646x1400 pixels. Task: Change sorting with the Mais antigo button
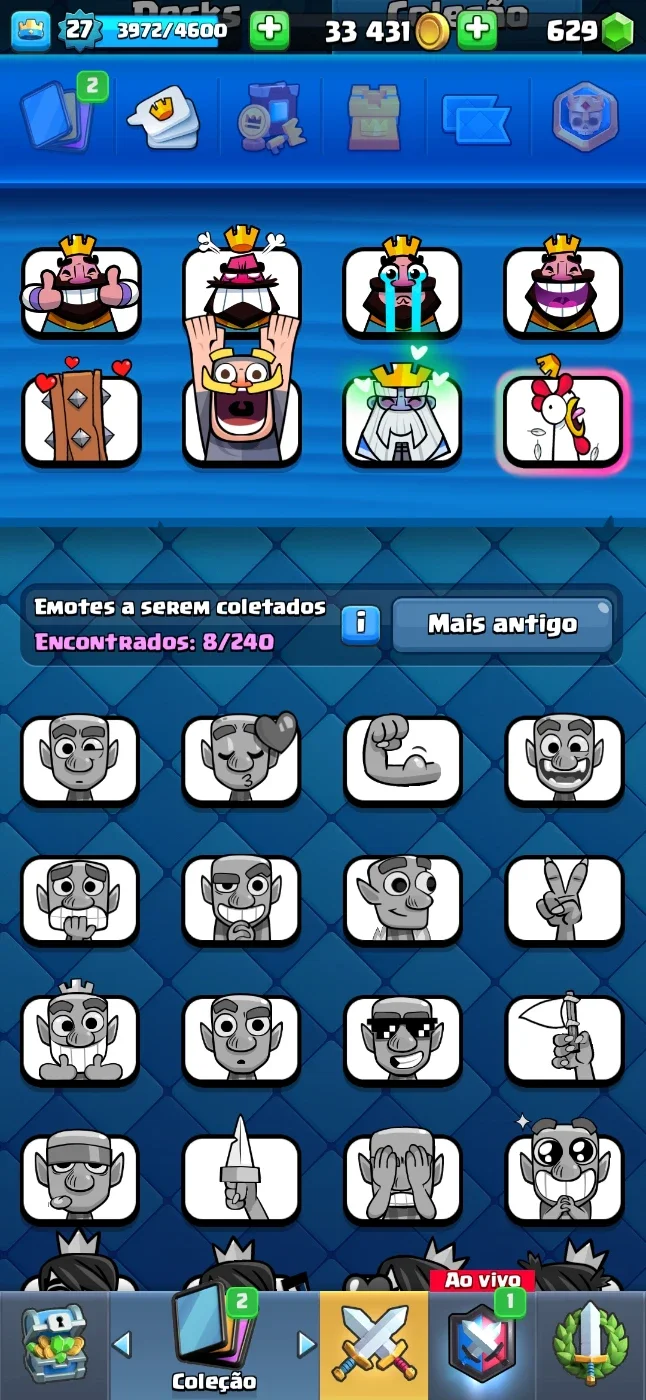click(502, 625)
